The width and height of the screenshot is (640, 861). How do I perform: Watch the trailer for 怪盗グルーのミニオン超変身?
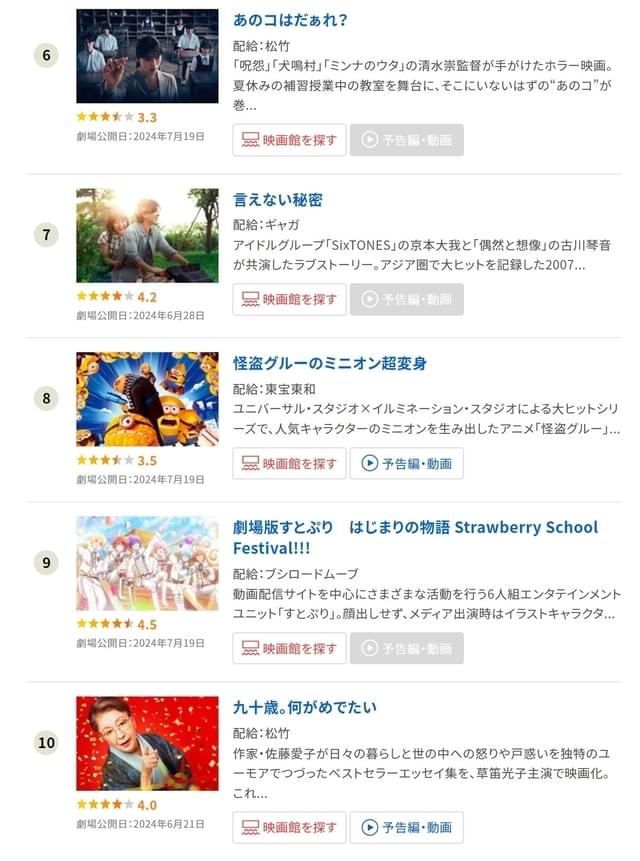[x=407, y=463]
